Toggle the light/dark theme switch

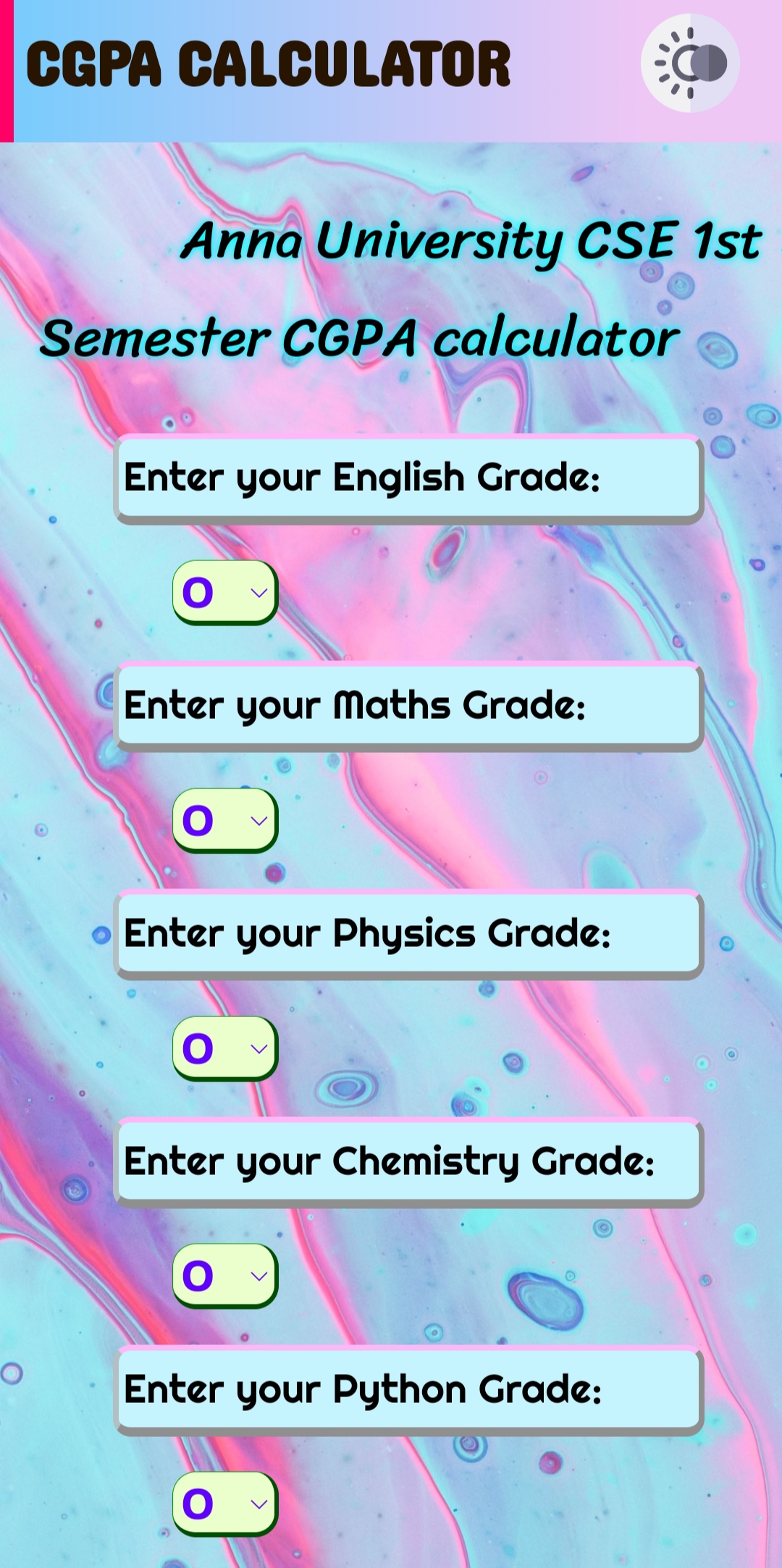(x=690, y=63)
